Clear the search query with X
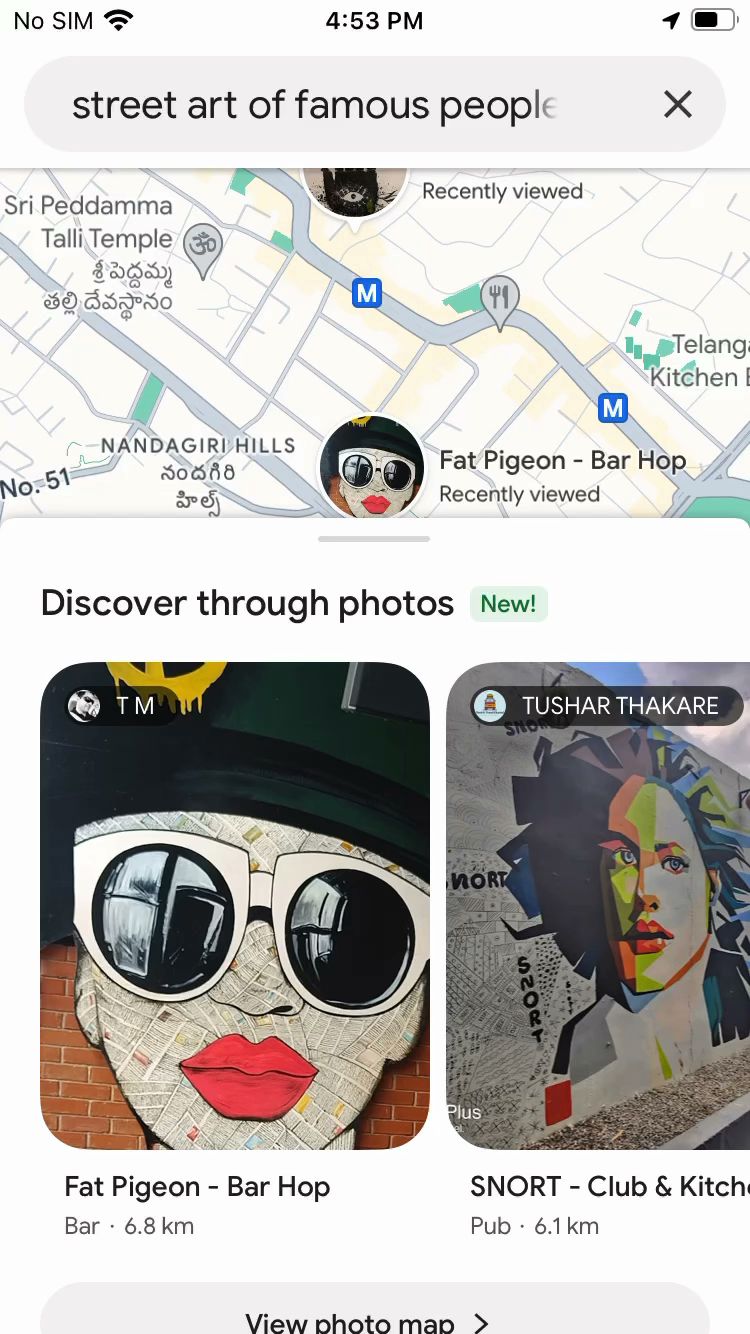 (677, 104)
